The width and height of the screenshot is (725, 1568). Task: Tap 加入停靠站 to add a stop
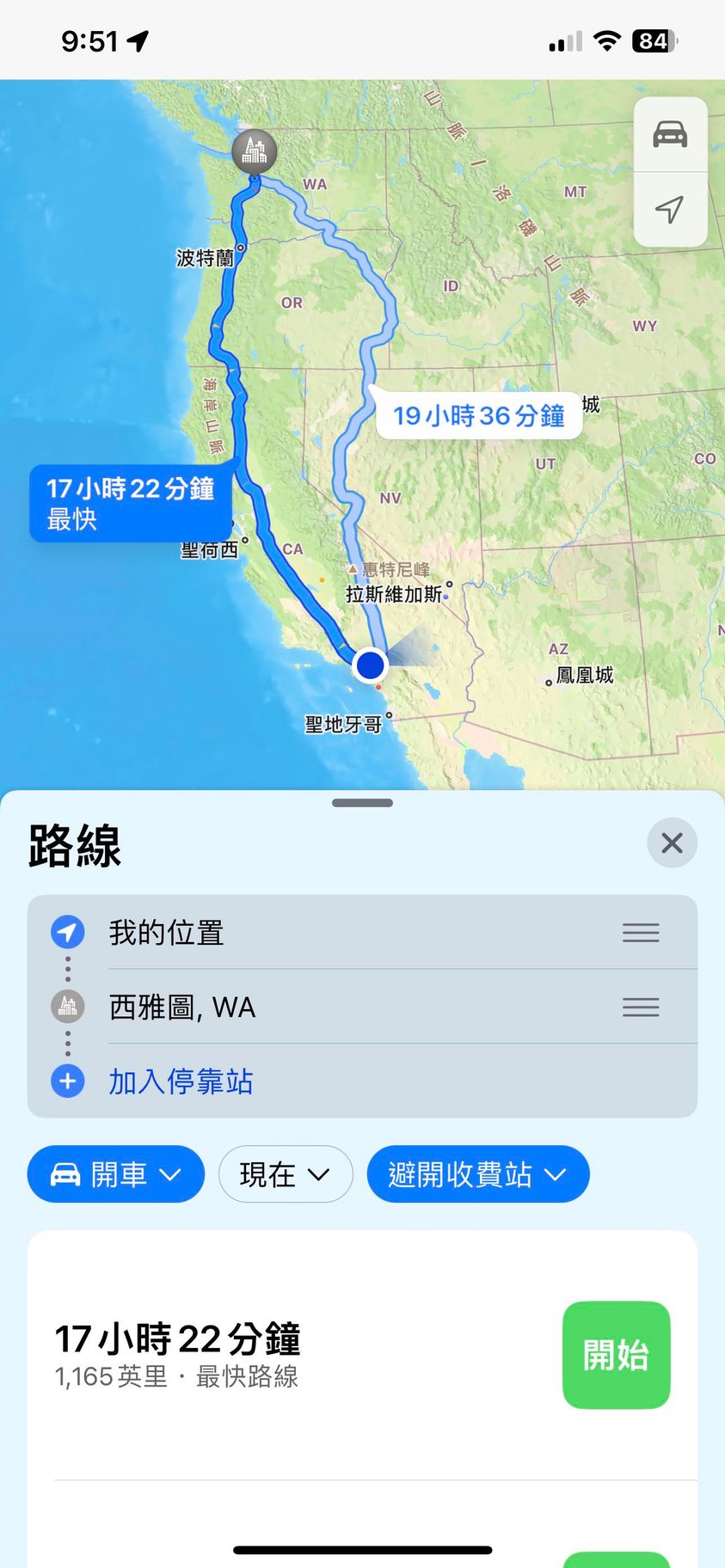coord(181,1081)
